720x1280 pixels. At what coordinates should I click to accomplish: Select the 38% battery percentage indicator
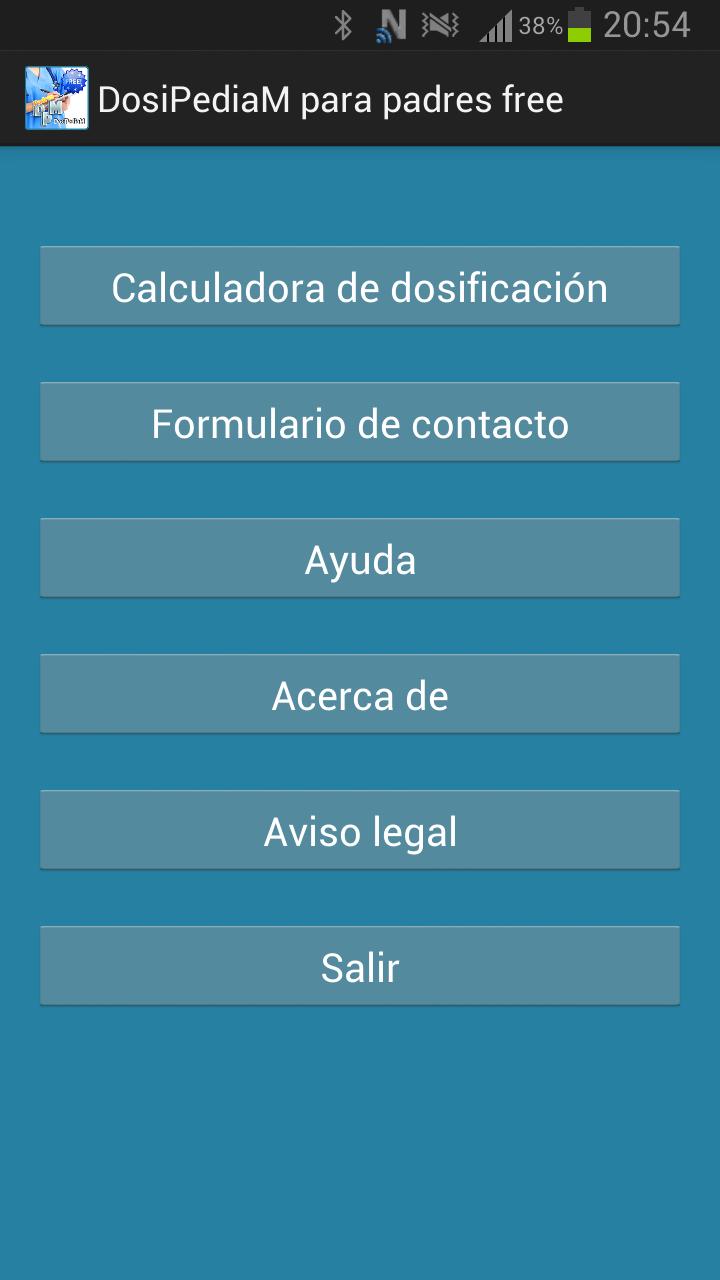point(538,24)
